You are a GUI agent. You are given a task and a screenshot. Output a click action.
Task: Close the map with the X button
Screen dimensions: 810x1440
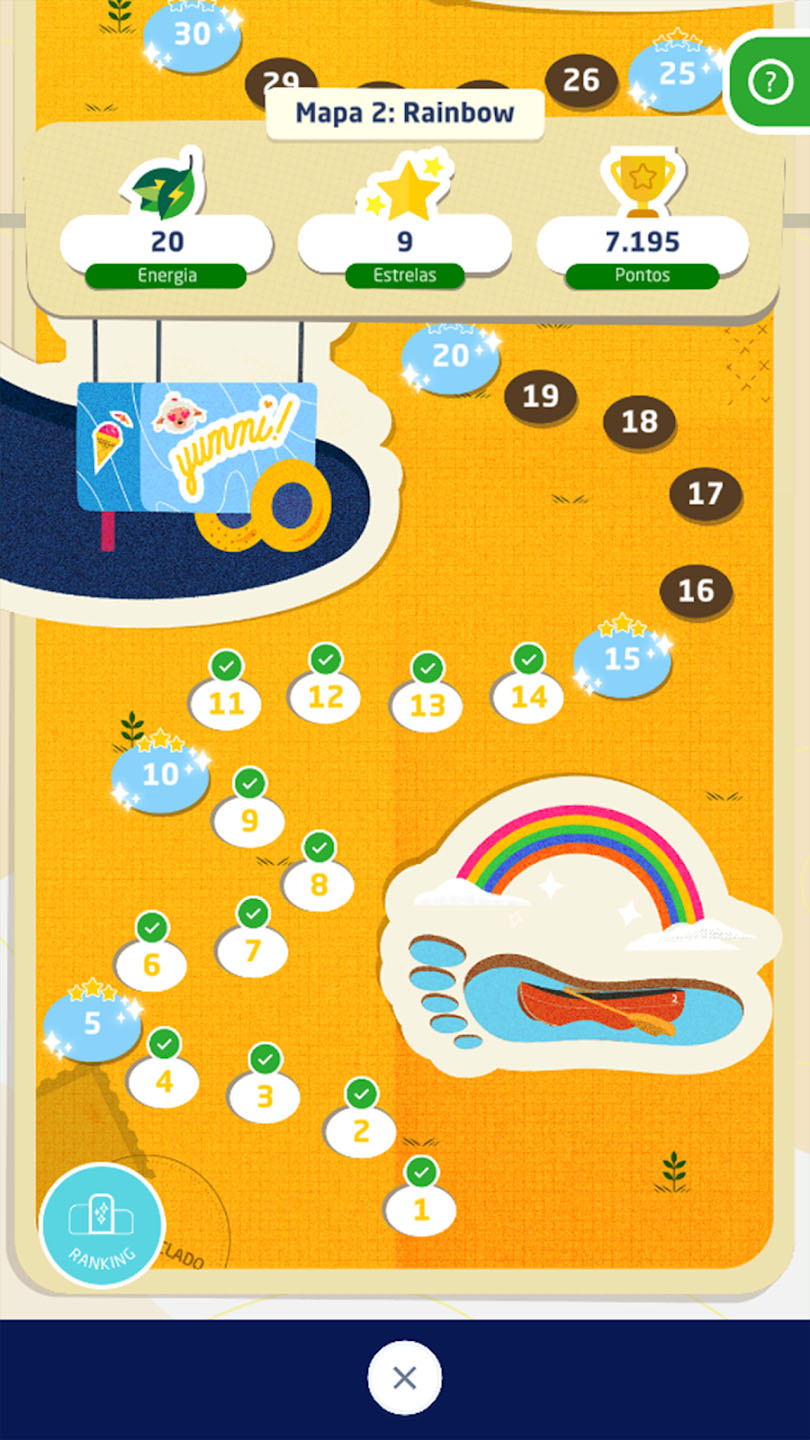click(404, 1378)
